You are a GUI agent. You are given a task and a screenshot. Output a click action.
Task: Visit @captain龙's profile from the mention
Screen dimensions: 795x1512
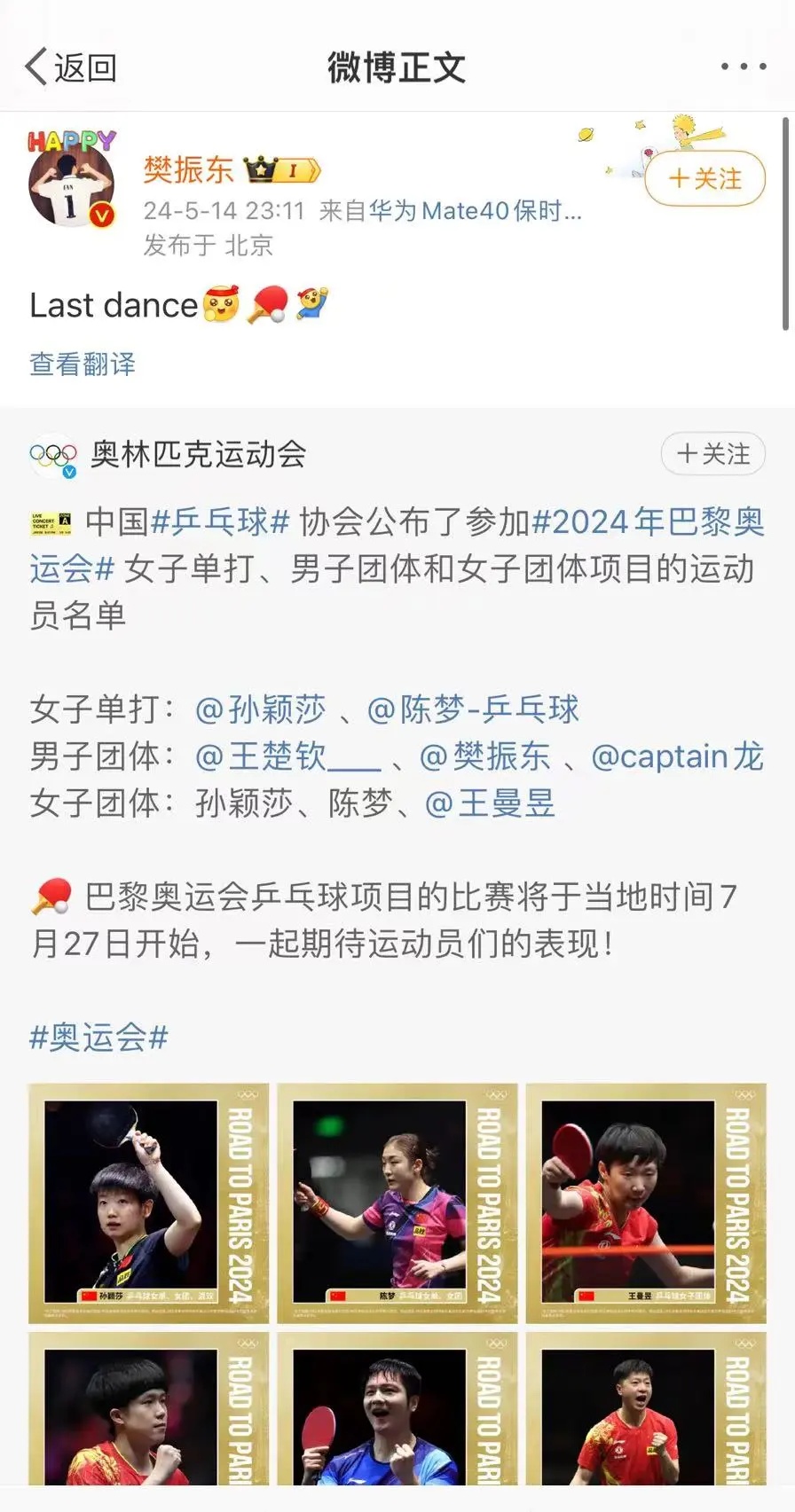[x=677, y=756]
